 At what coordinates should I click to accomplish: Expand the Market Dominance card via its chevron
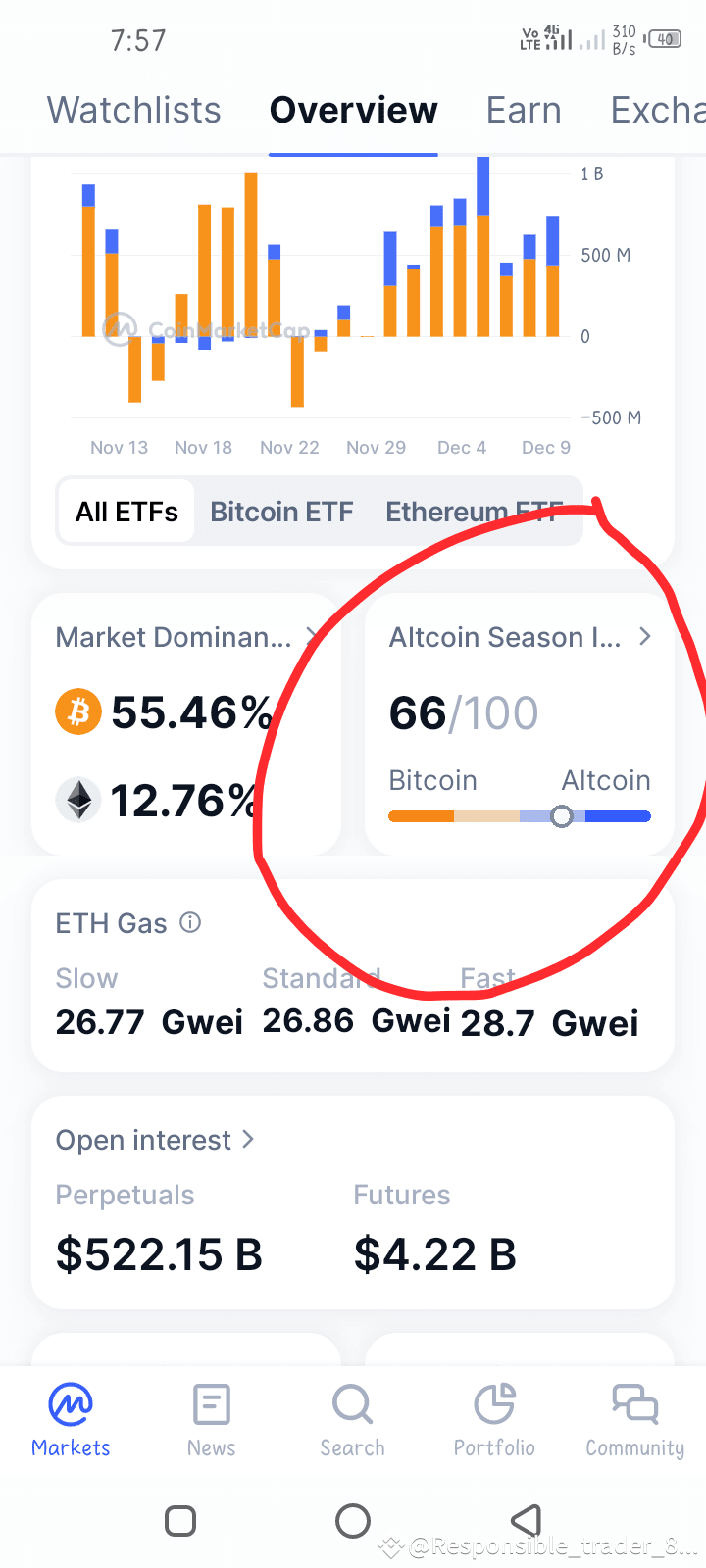[312, 636]
